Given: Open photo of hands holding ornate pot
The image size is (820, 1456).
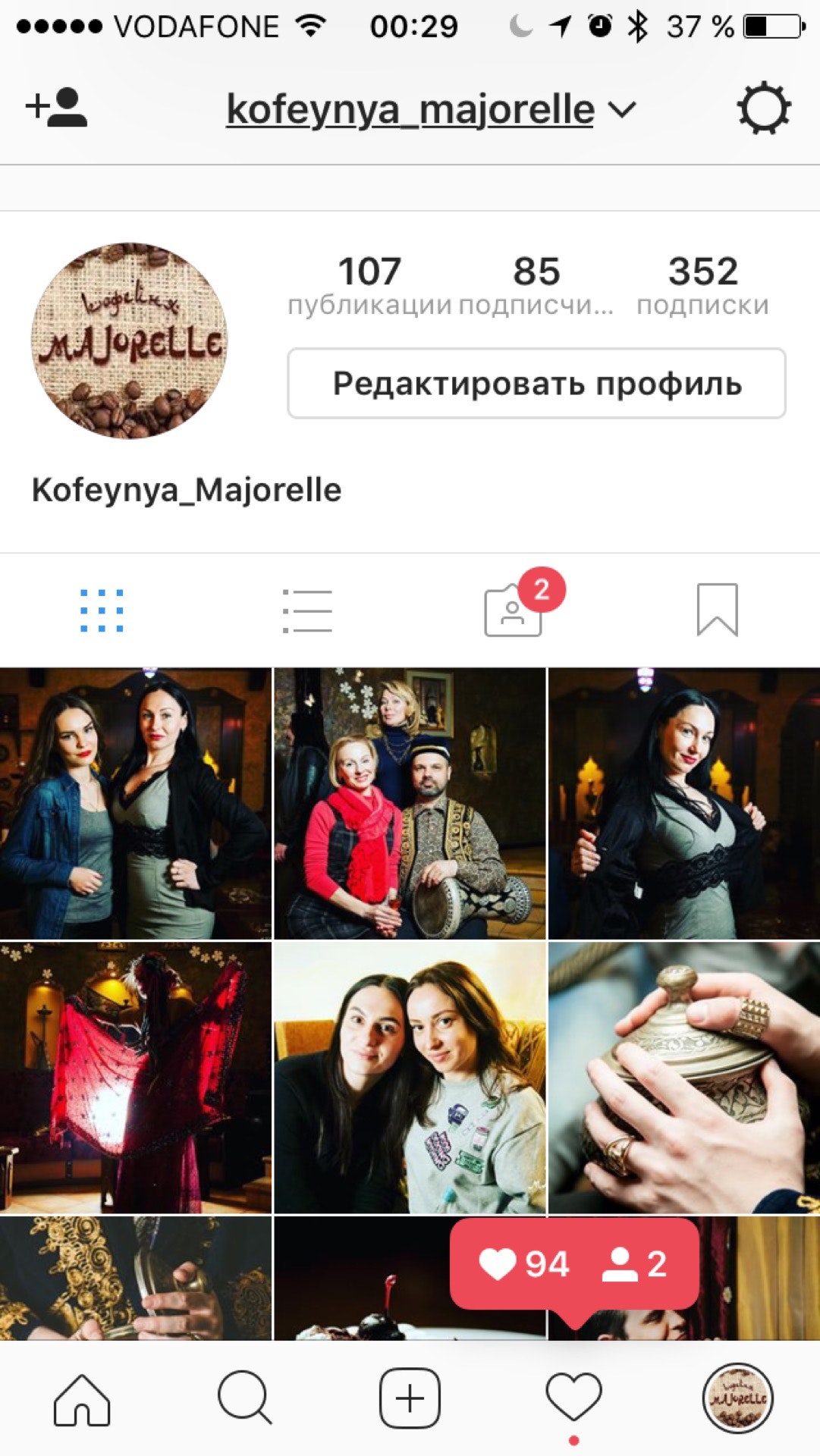Looking at the screenshot, I should [684, 1078].
